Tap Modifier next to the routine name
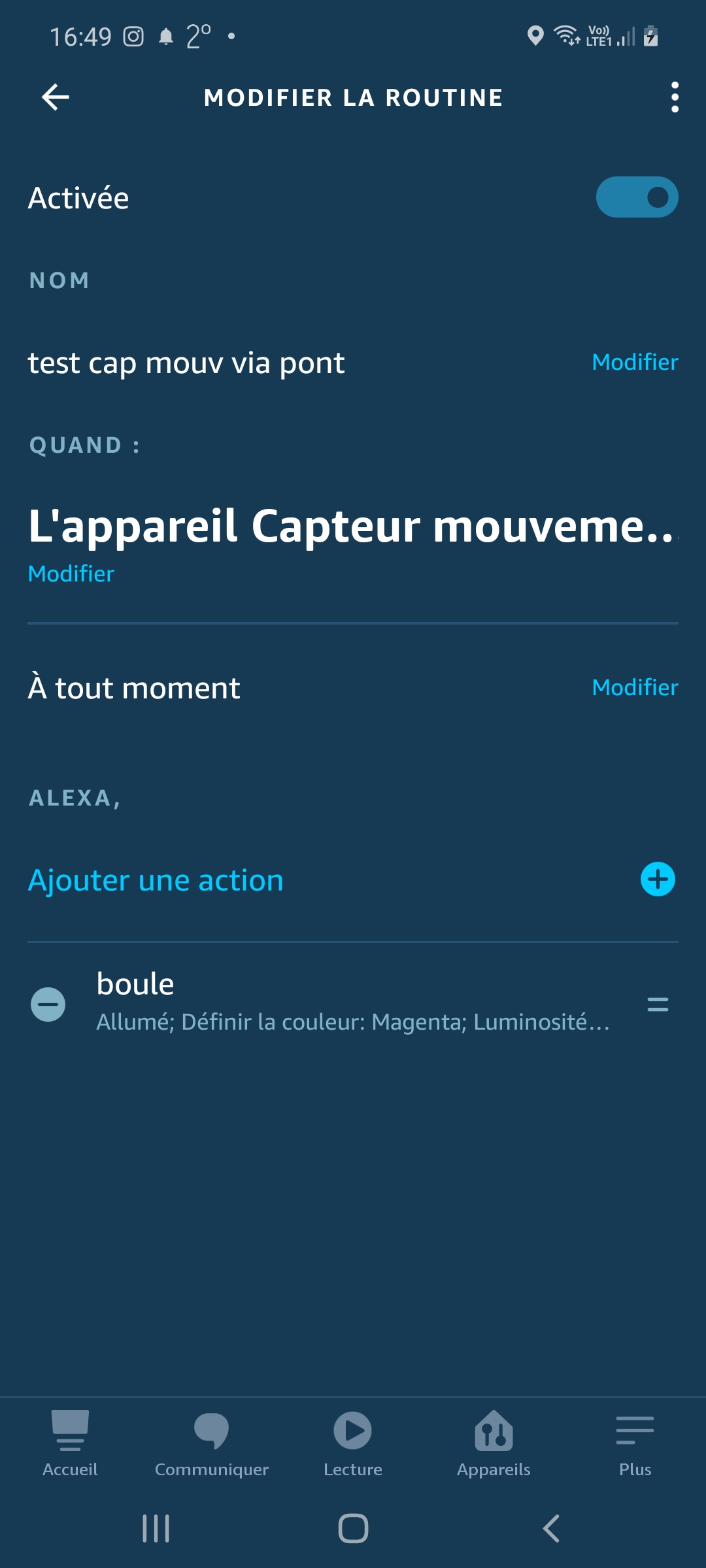The image size is (706, 1568). click(635, 362)
